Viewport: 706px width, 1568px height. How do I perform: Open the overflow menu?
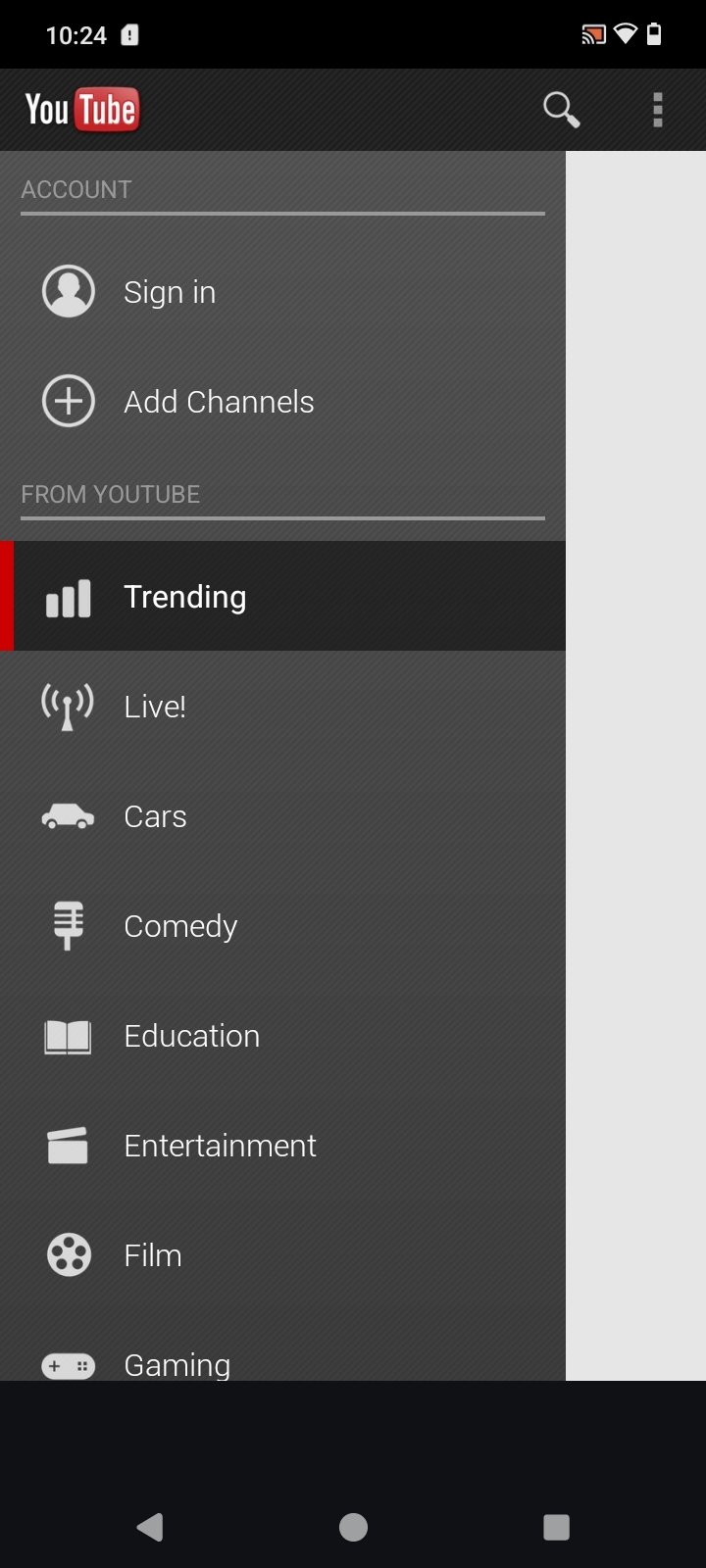tap(658, 110)
